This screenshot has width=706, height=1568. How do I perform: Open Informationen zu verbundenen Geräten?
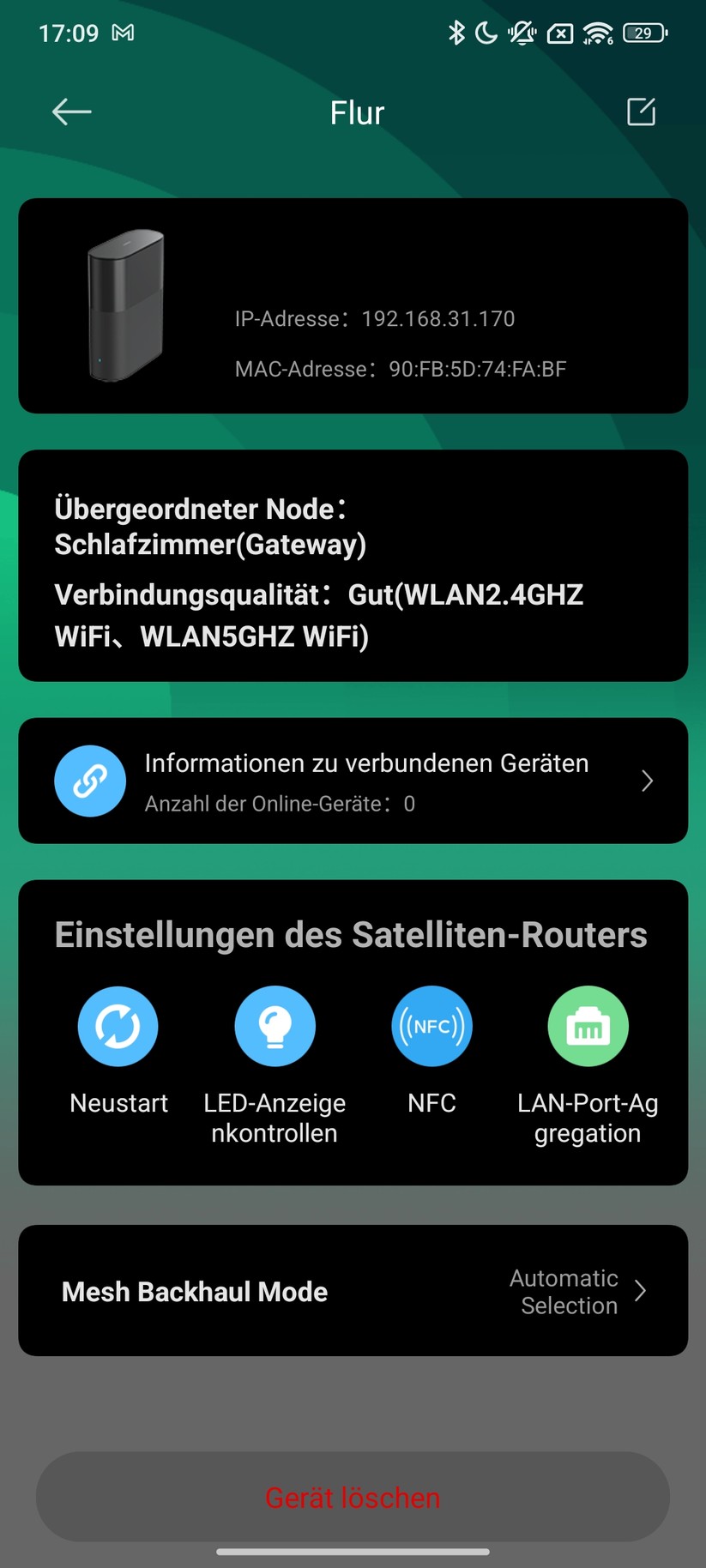point(353,781)
